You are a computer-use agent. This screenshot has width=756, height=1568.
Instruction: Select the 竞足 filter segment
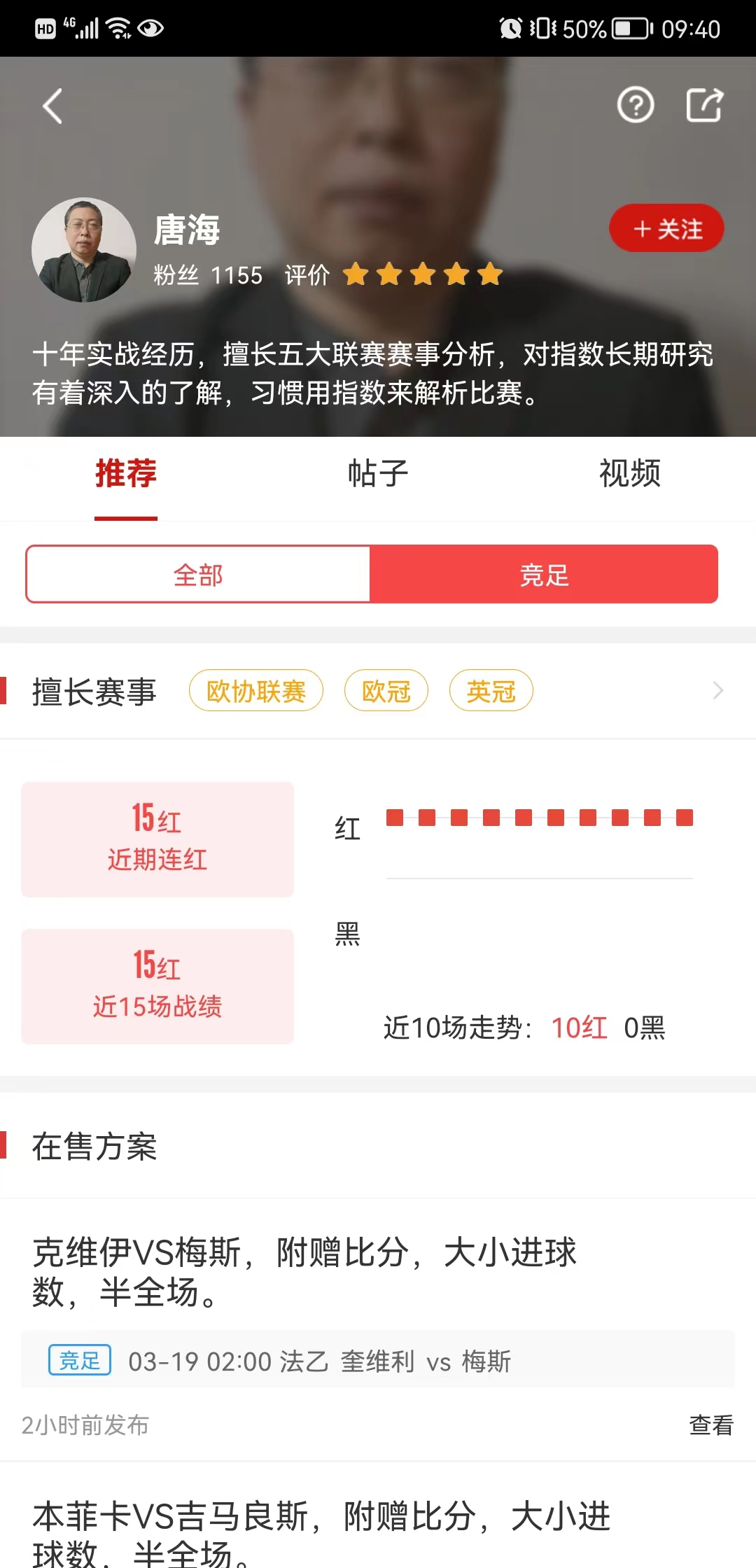point(544,575)
